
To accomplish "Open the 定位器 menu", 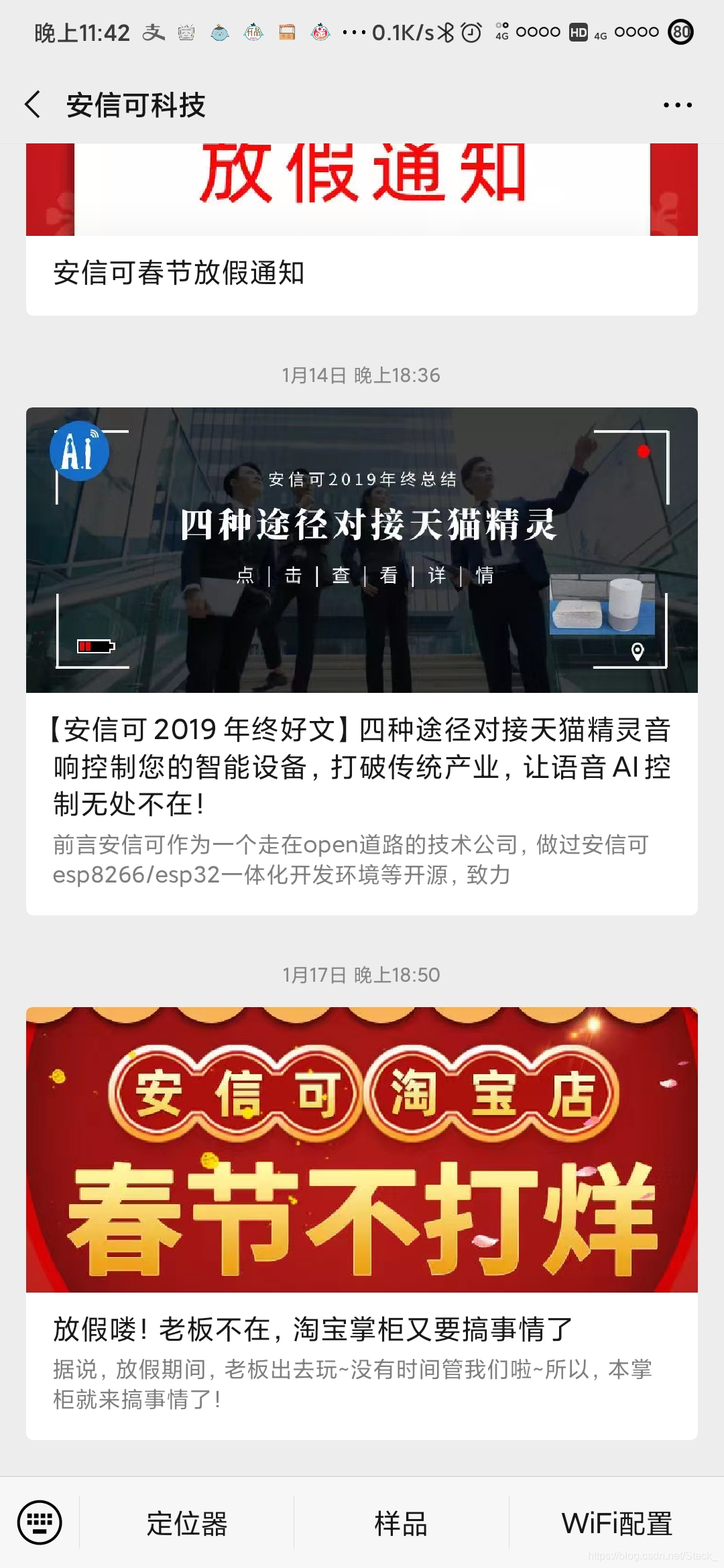I will pos(187,1523).
